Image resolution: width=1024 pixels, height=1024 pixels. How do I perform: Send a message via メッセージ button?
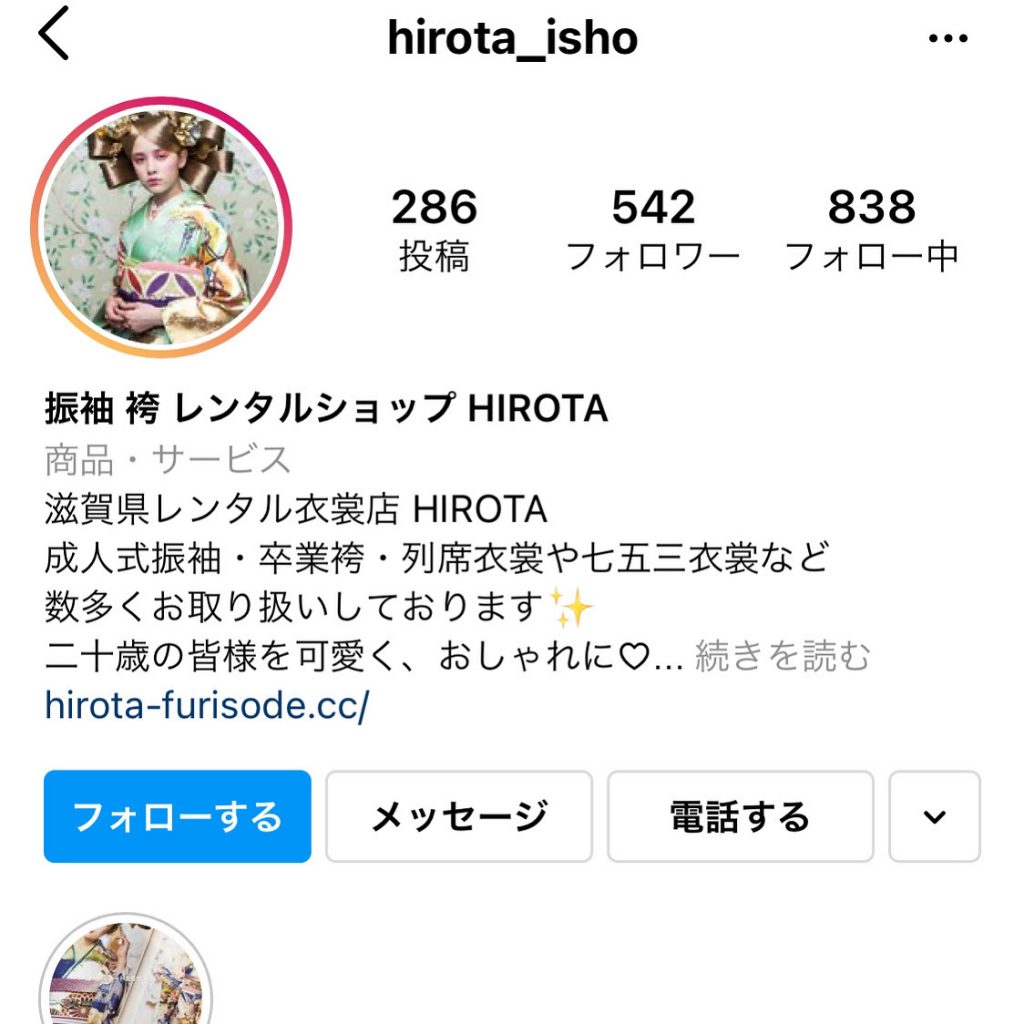click(459, 816)
